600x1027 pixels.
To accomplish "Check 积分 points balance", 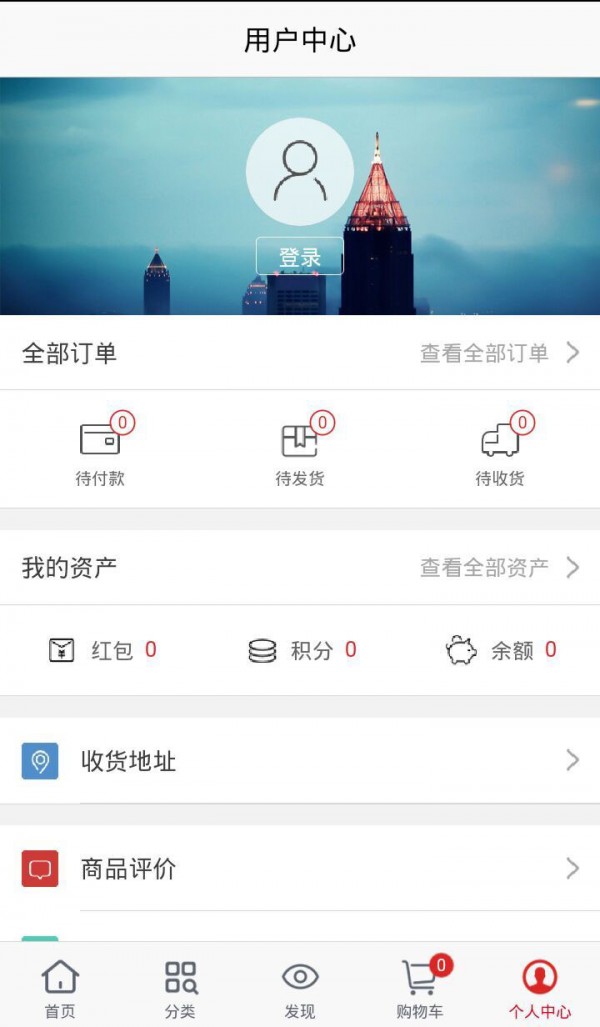I will click(302, 650).
